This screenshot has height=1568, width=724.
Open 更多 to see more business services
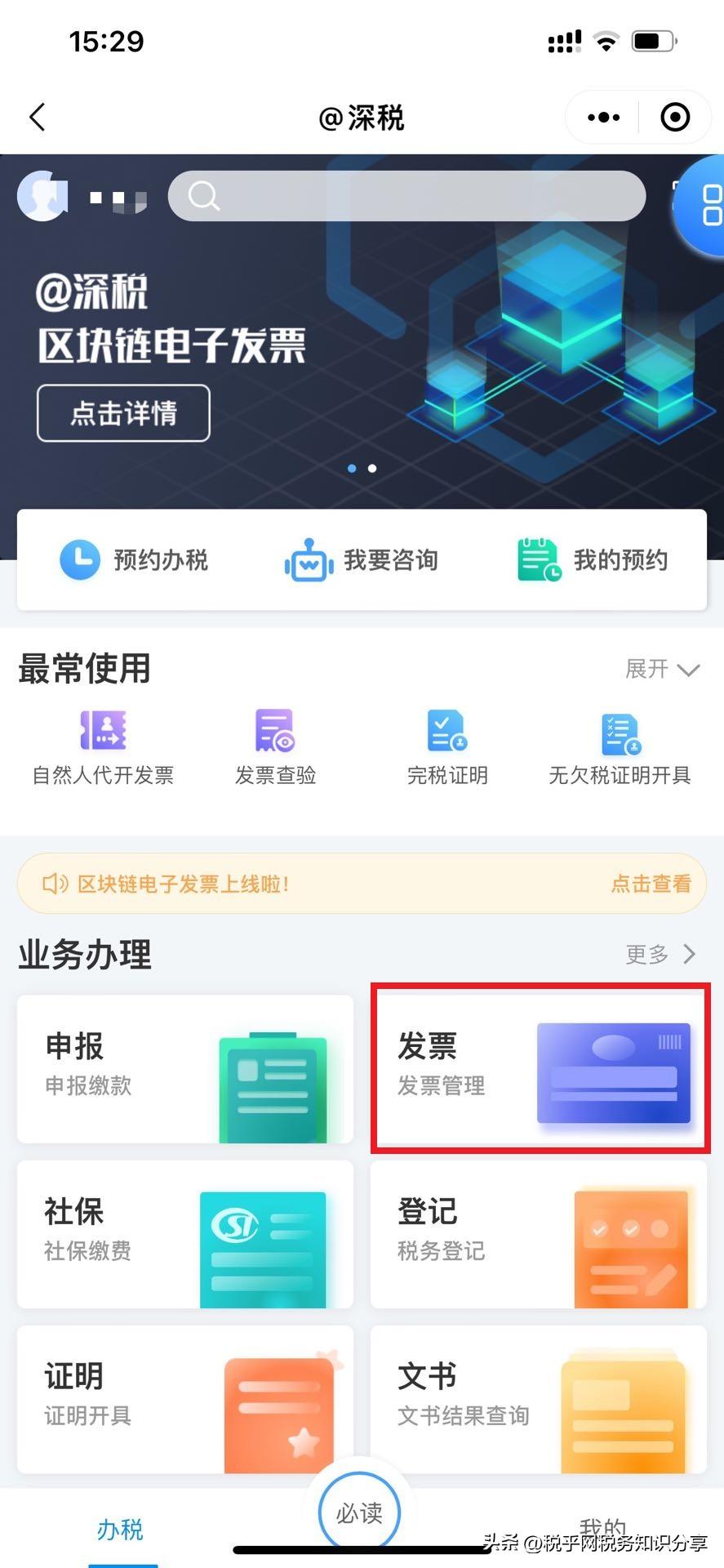658,954
